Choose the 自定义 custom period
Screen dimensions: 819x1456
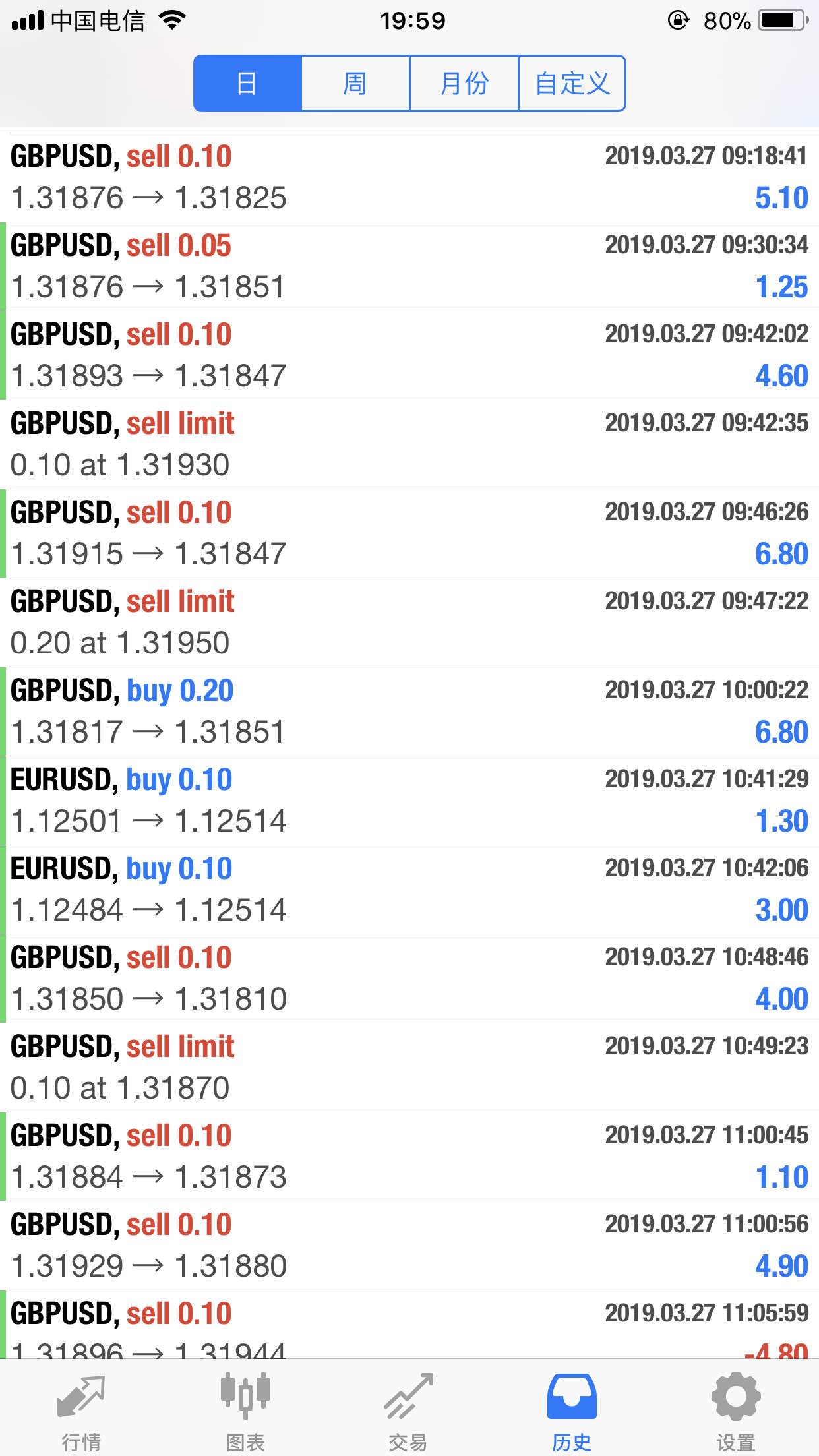click(x=572, y=84)
